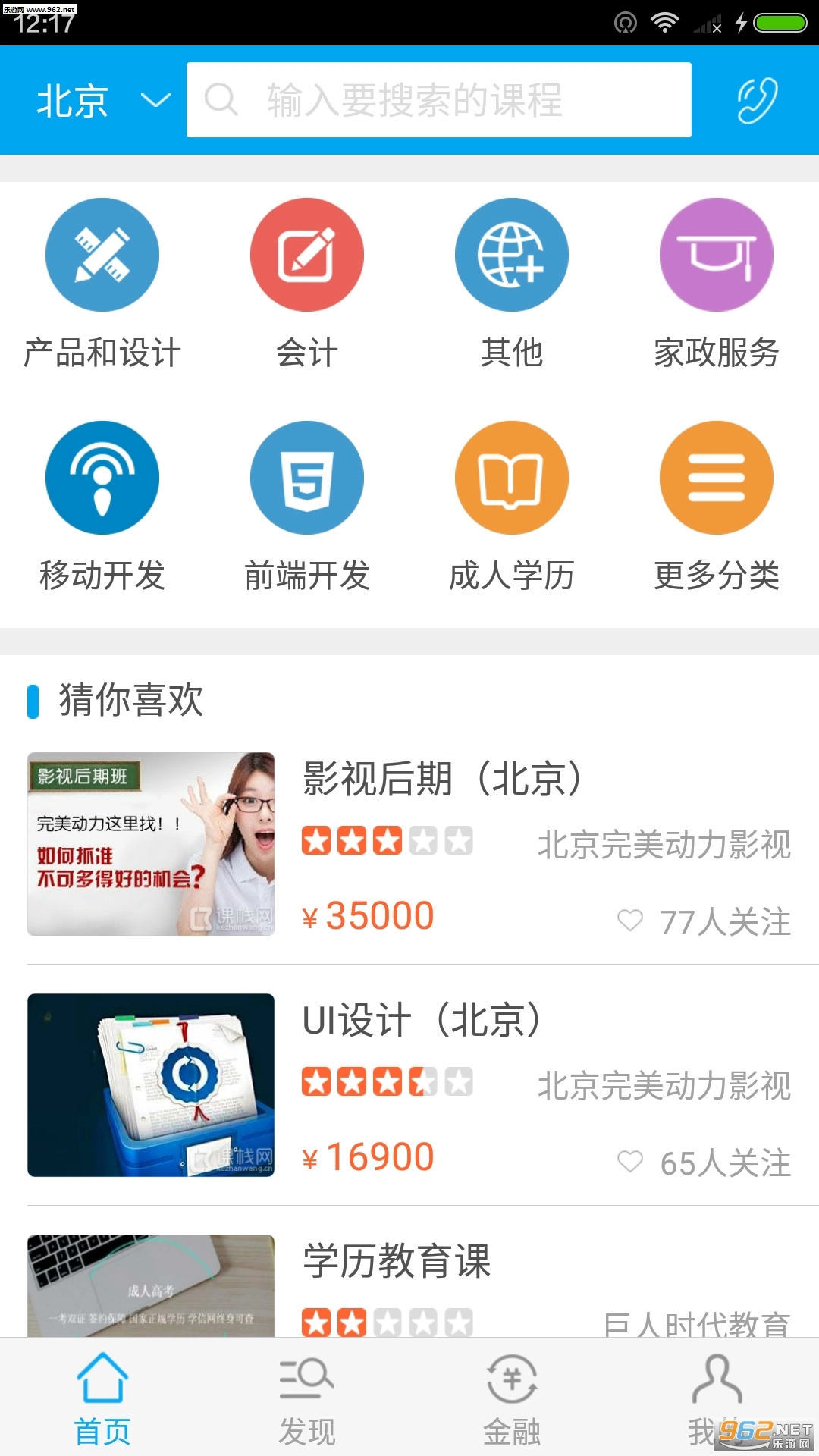Open the 成人学历 book category icon

[x=512, y=478]
